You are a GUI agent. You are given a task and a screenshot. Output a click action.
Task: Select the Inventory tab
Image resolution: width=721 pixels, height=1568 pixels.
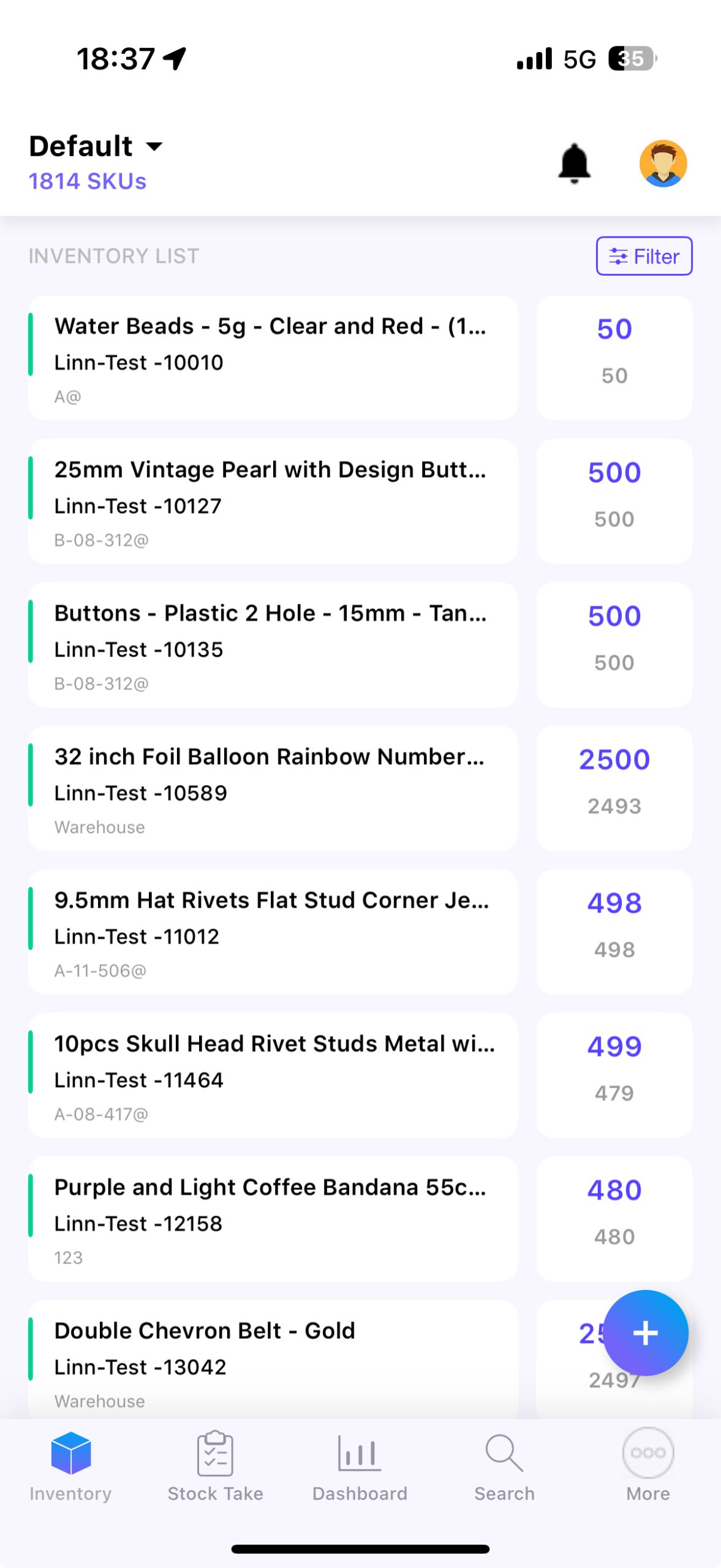(x=70, y=1466)
